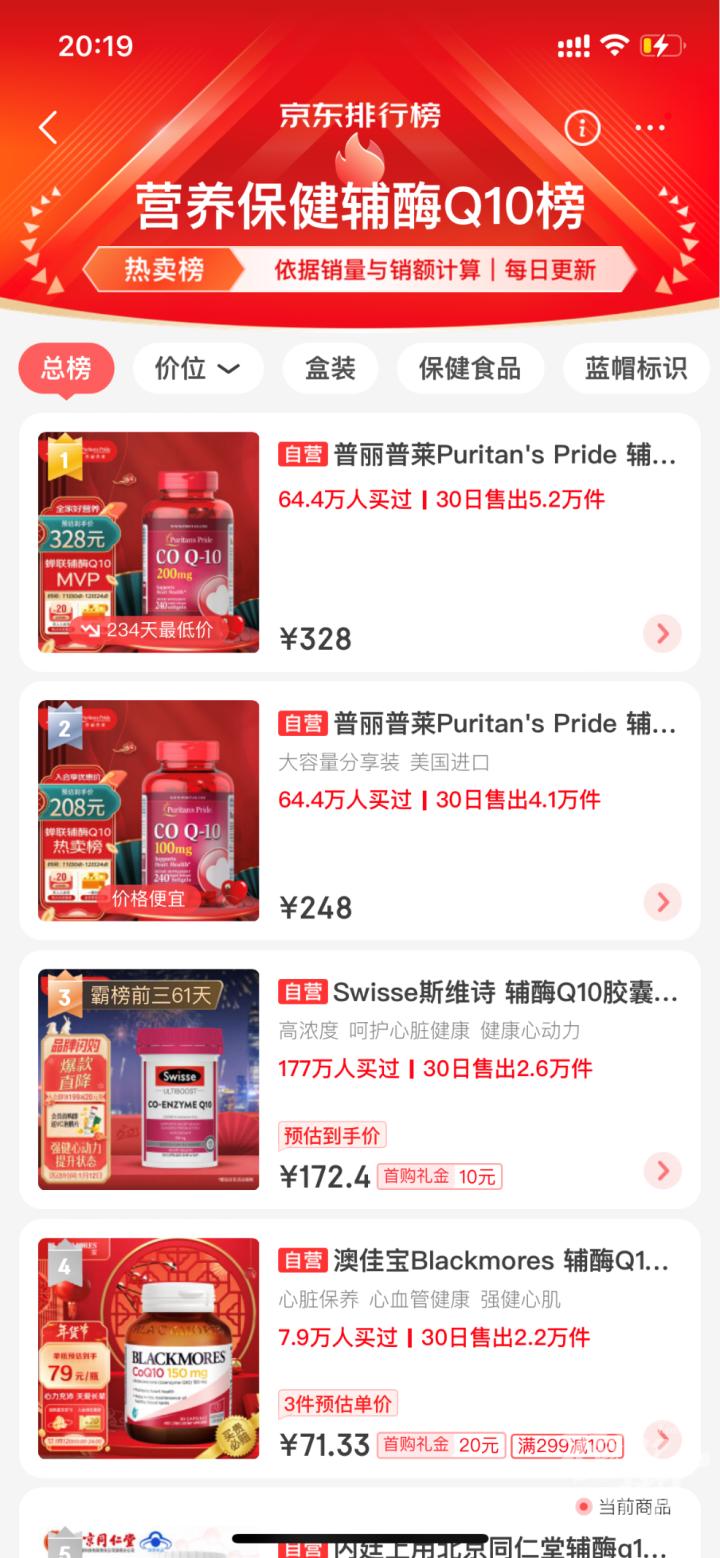Open the more options menu (...)
The width and height of the screenshot is (720, 1558).
coord(651,127)
